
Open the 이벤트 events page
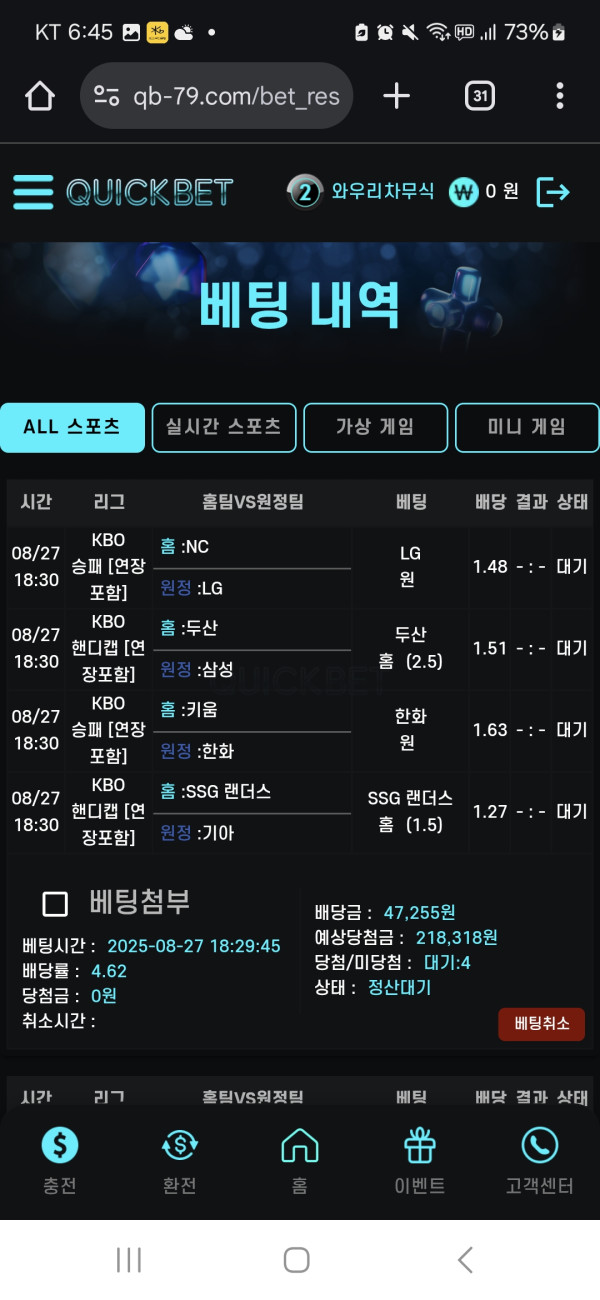pyautogui.click(x=419, y=1160)
